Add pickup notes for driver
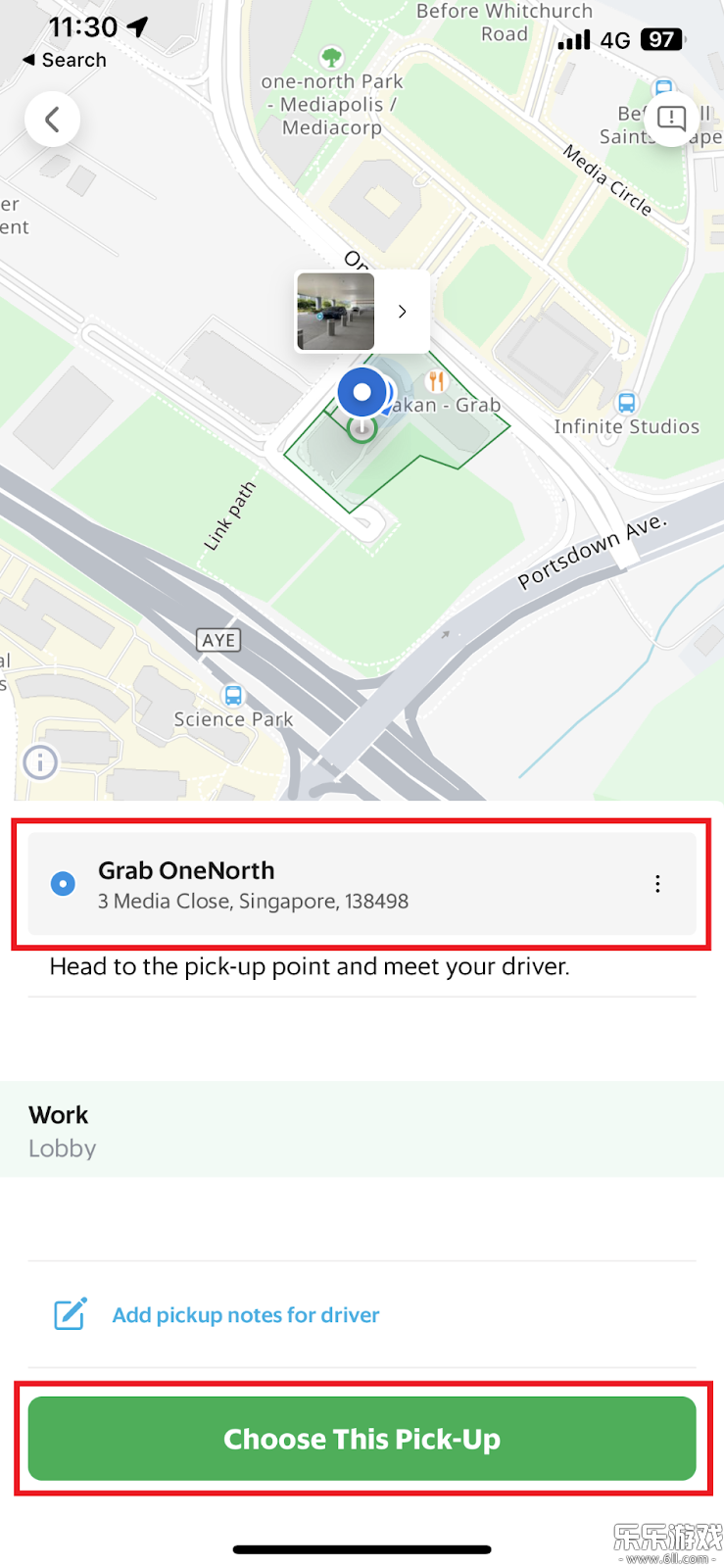Image resolution: width=724 pixels, height=1568 pixels. (x=245, y=1315)
